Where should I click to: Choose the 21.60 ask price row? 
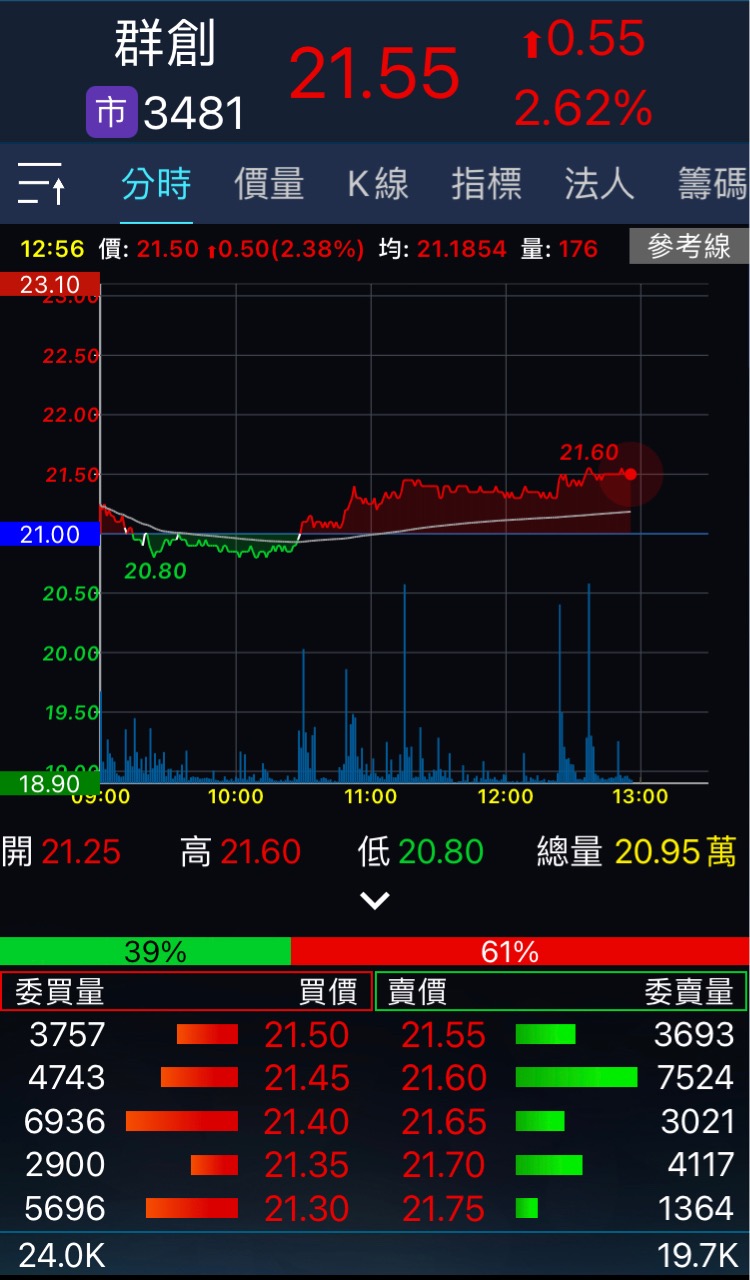click(443, 1078)
